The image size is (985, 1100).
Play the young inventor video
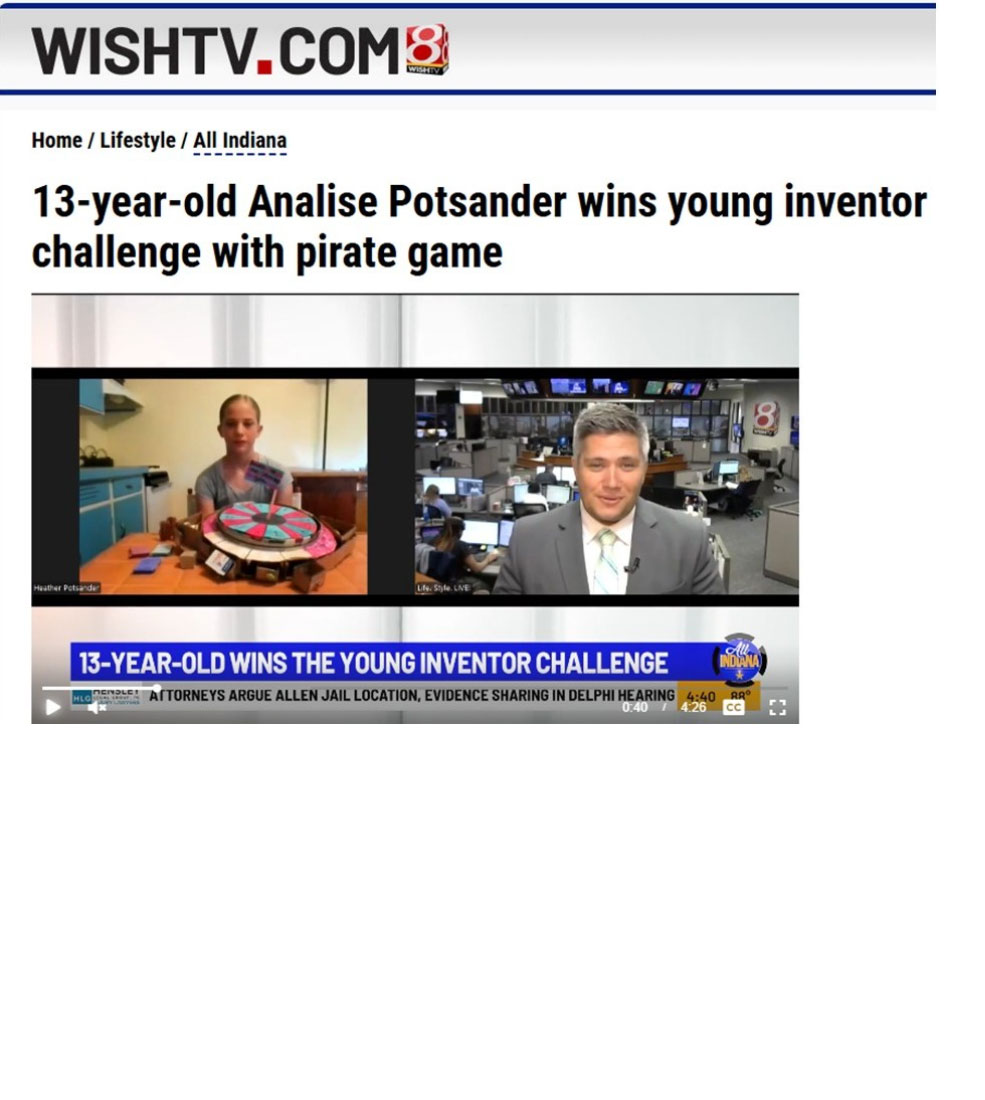53,707
